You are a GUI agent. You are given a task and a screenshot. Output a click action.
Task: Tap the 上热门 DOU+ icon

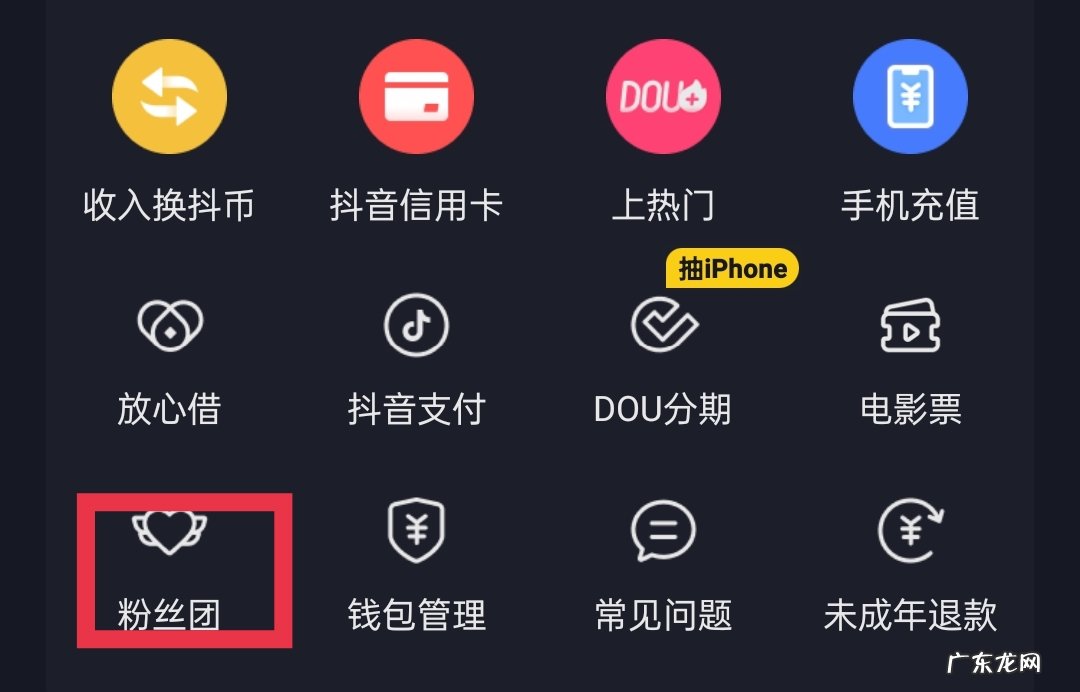click(663, 98)
